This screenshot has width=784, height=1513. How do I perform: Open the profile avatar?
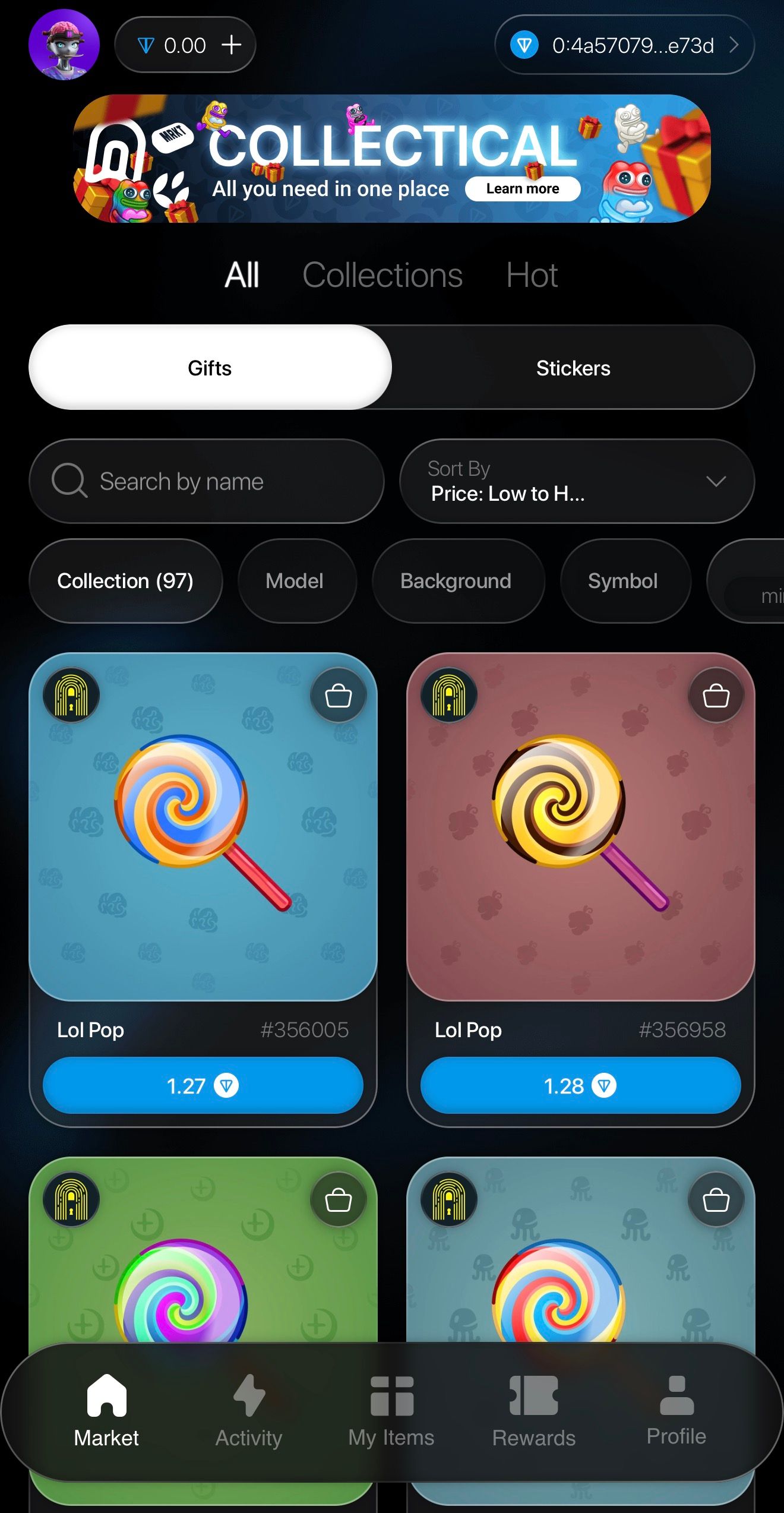tap(64, 45)
